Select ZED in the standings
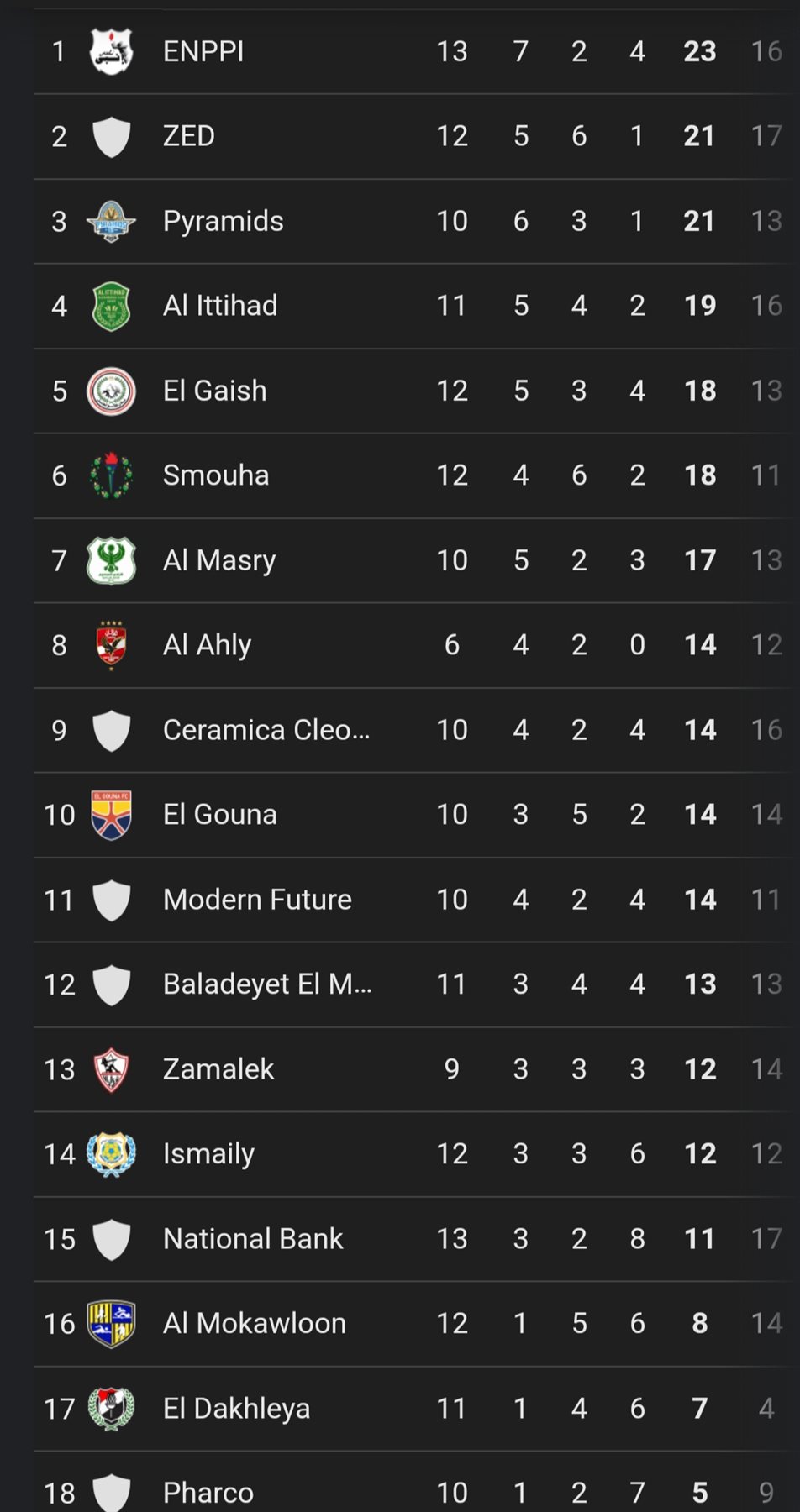The width and height of the screenshot is (800, 1512). (189, 136)
